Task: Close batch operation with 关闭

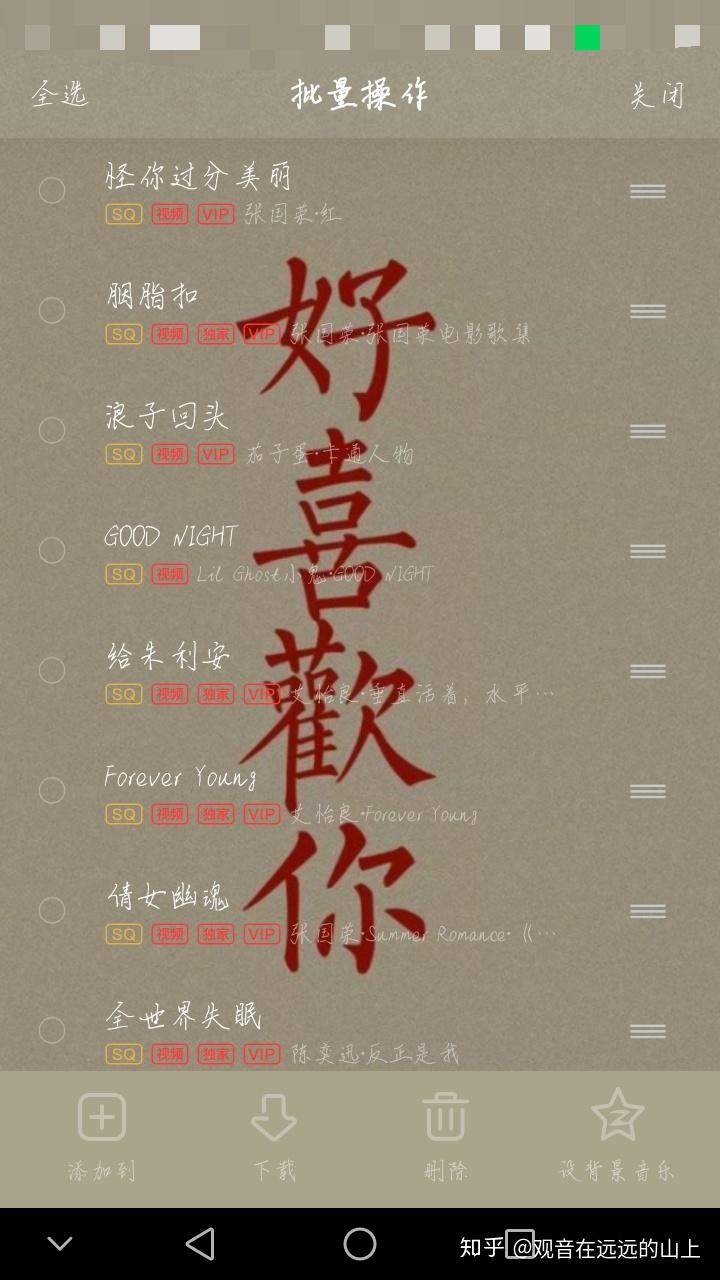Action: click(x=657, y=95)
